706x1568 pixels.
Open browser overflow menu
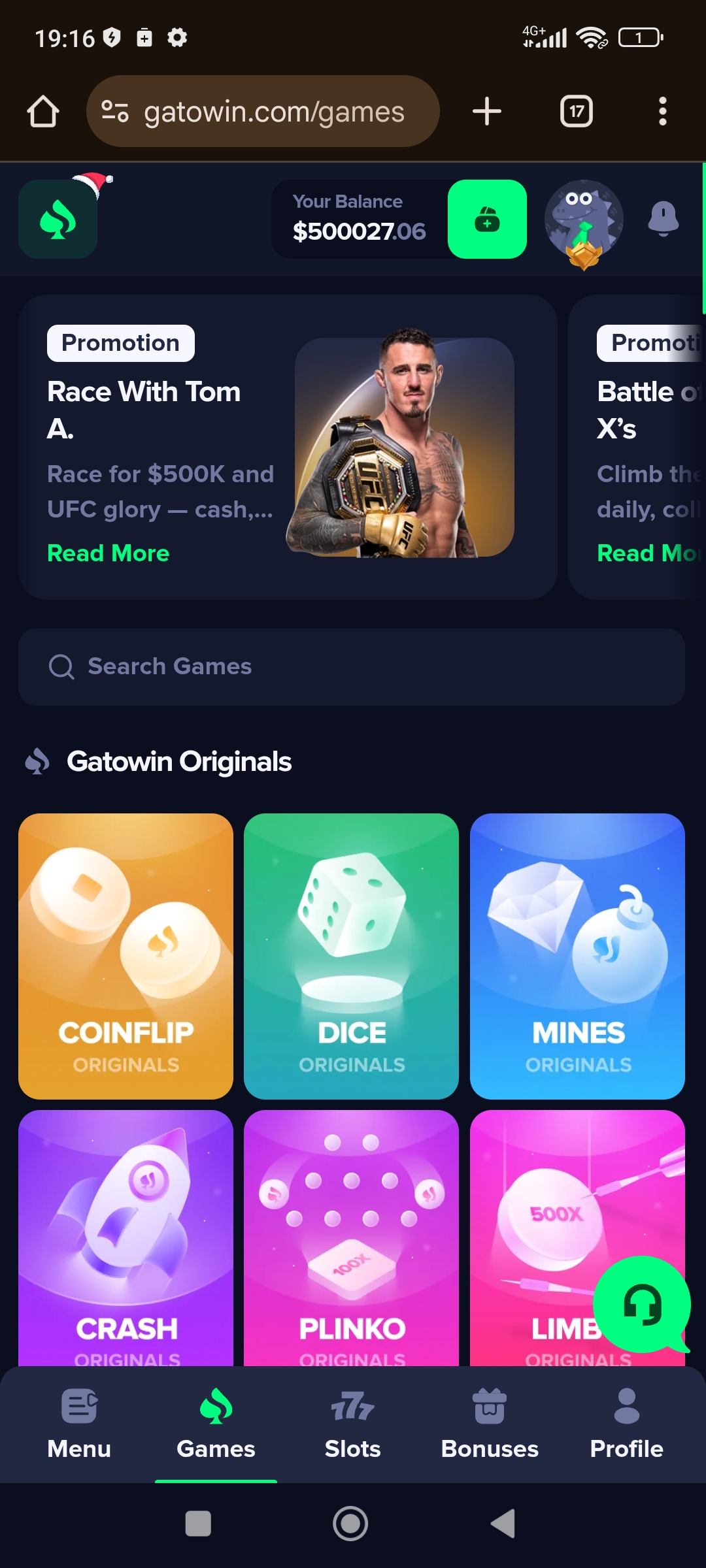662,111
